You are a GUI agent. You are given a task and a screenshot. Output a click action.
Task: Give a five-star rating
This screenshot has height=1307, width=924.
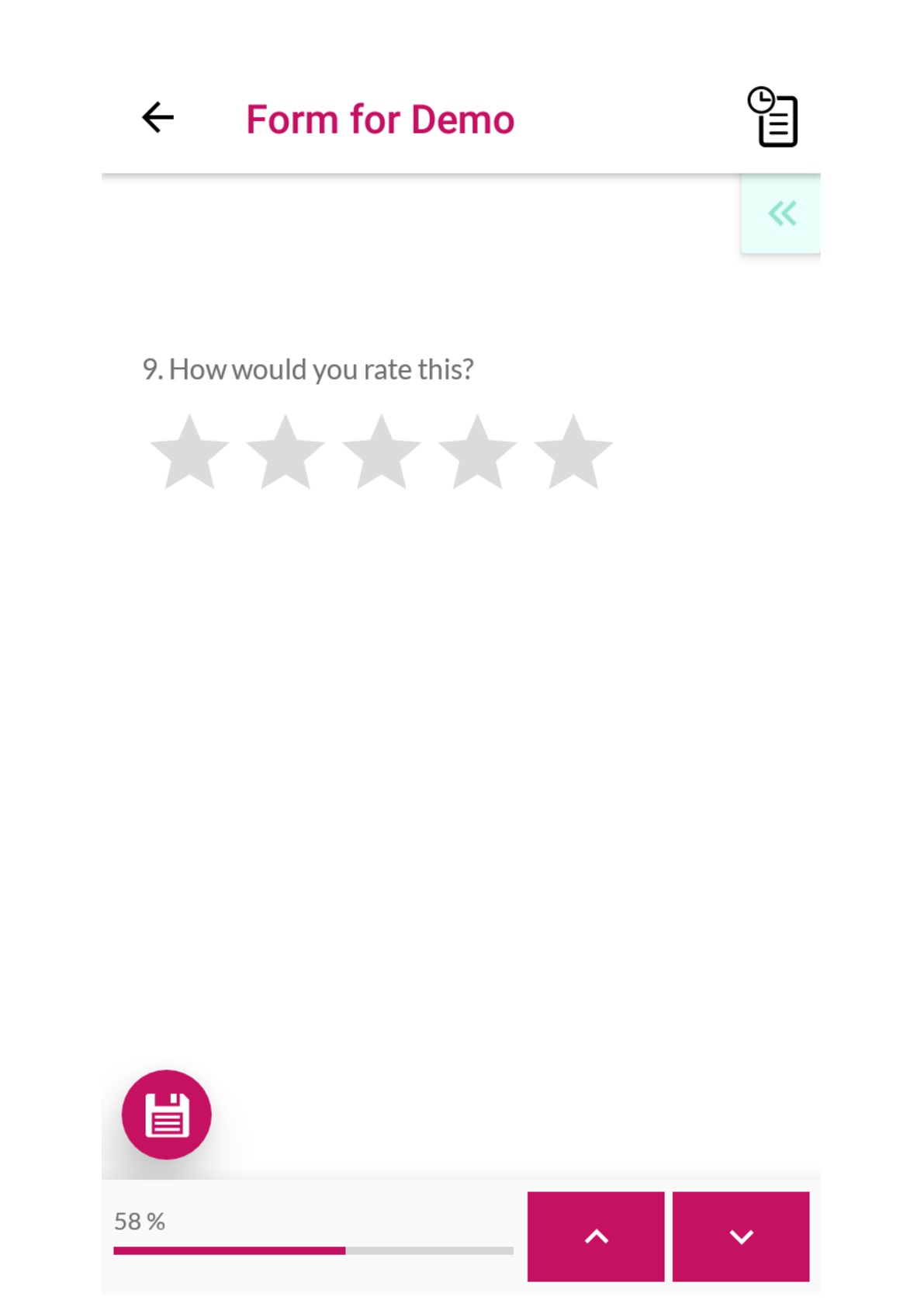pos(573,454)
